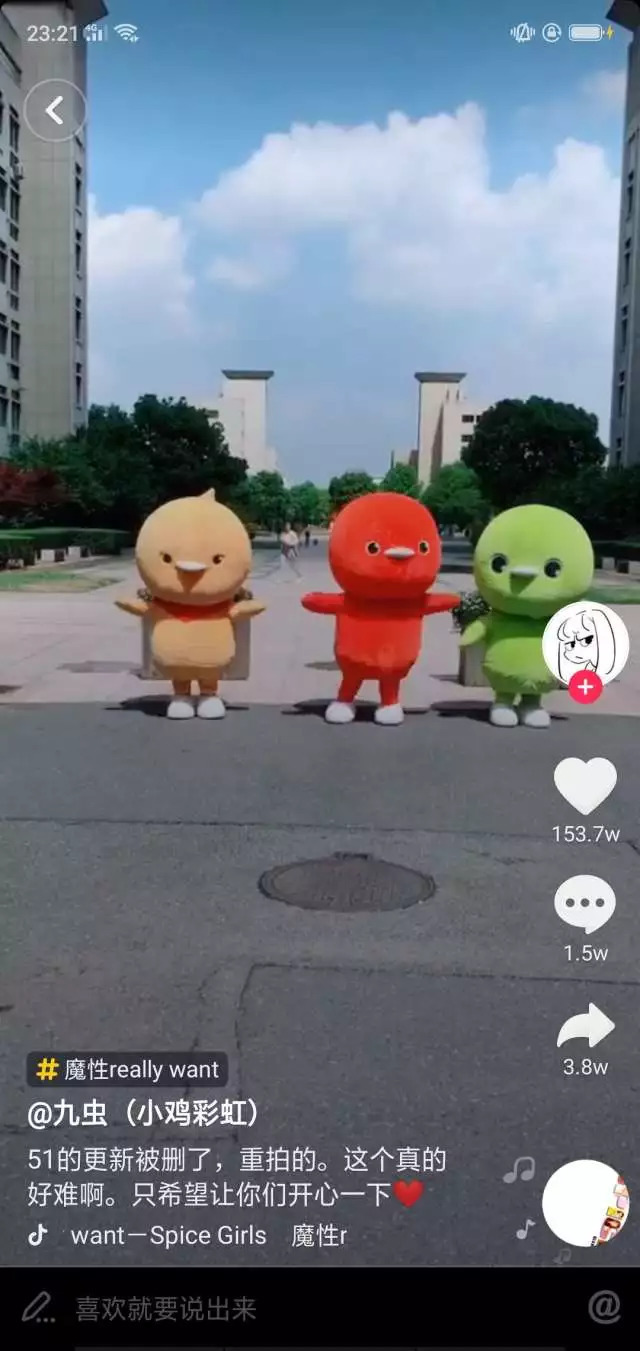The image size is (640, 1351).
Task: Share this video with the arrow
Action: coord(585,1027)
